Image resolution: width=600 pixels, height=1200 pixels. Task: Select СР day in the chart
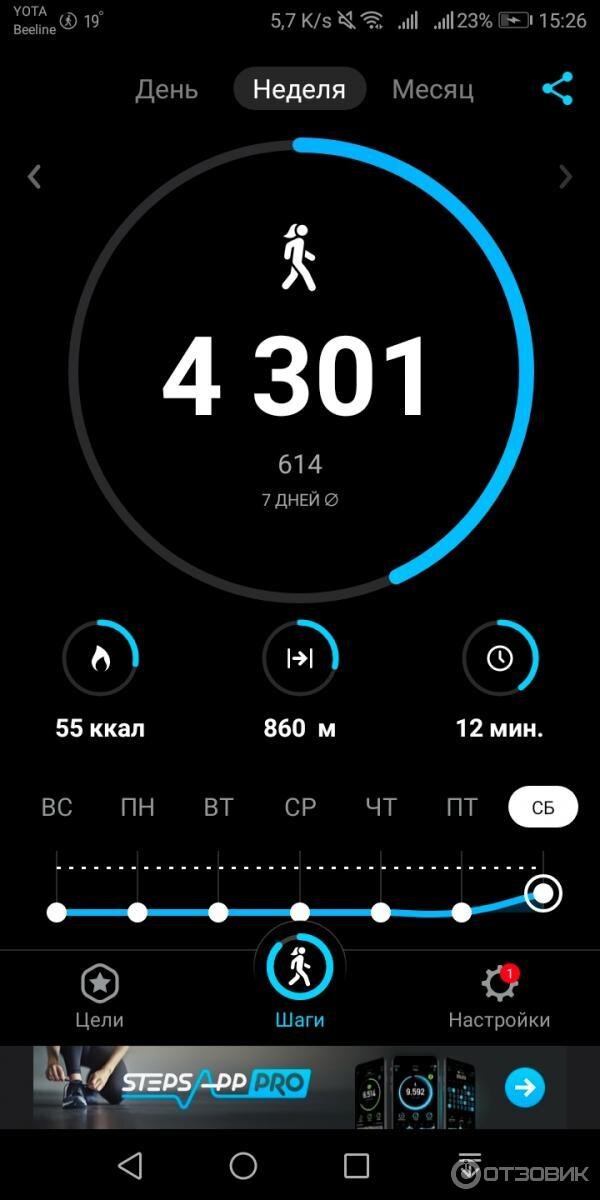pyautogui.click(x=300, y=808)
